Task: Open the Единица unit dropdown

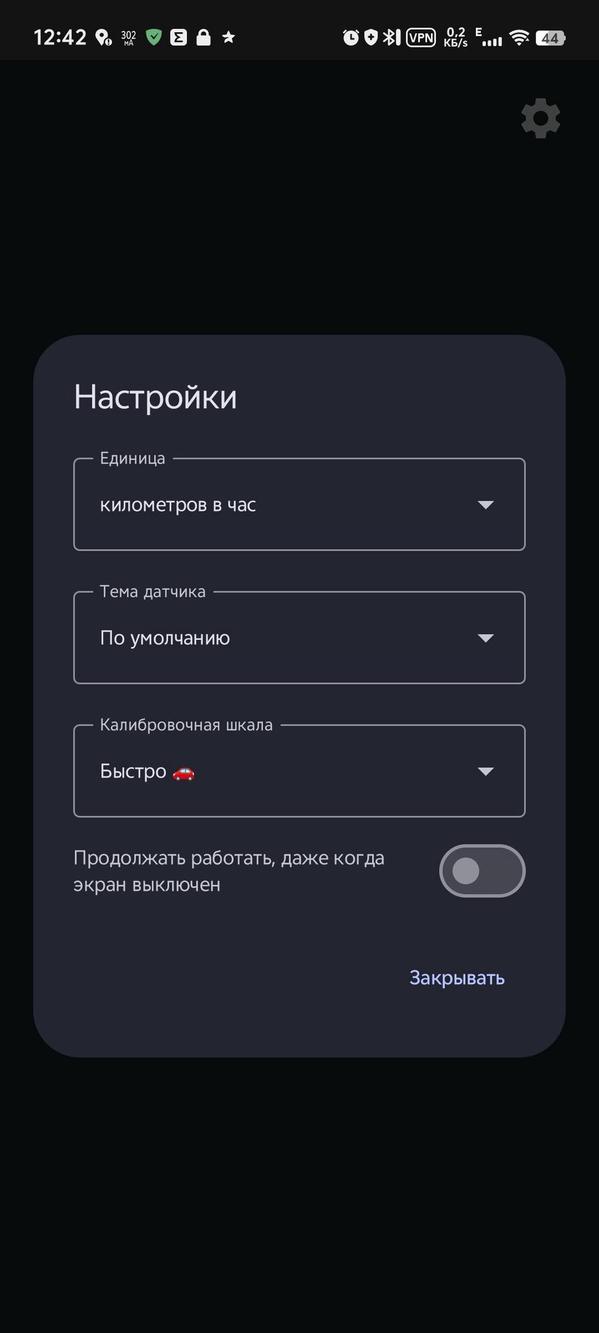Action: tap(299, 504)
